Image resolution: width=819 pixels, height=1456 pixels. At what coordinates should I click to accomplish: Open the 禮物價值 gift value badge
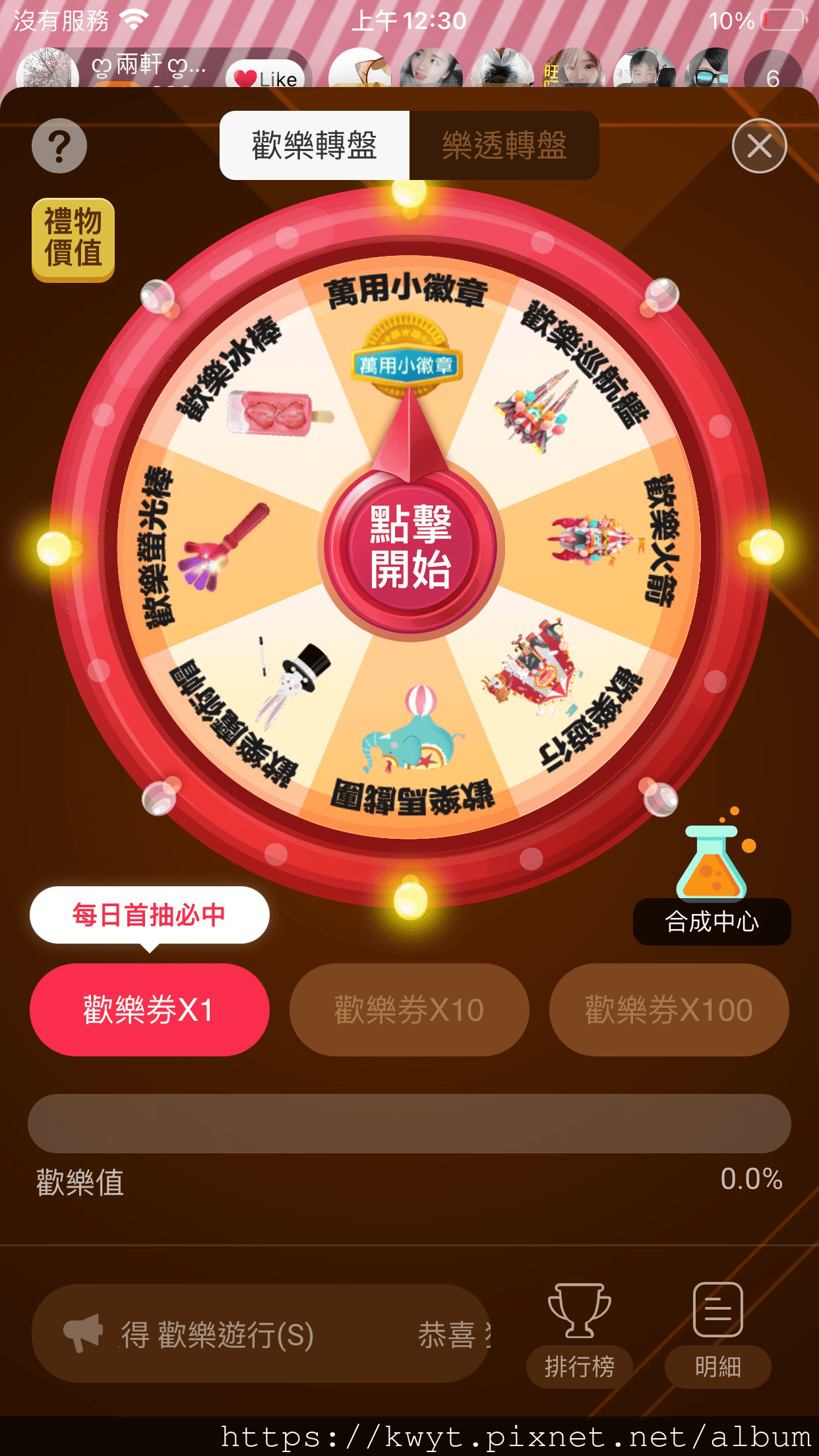click(73, 239)
